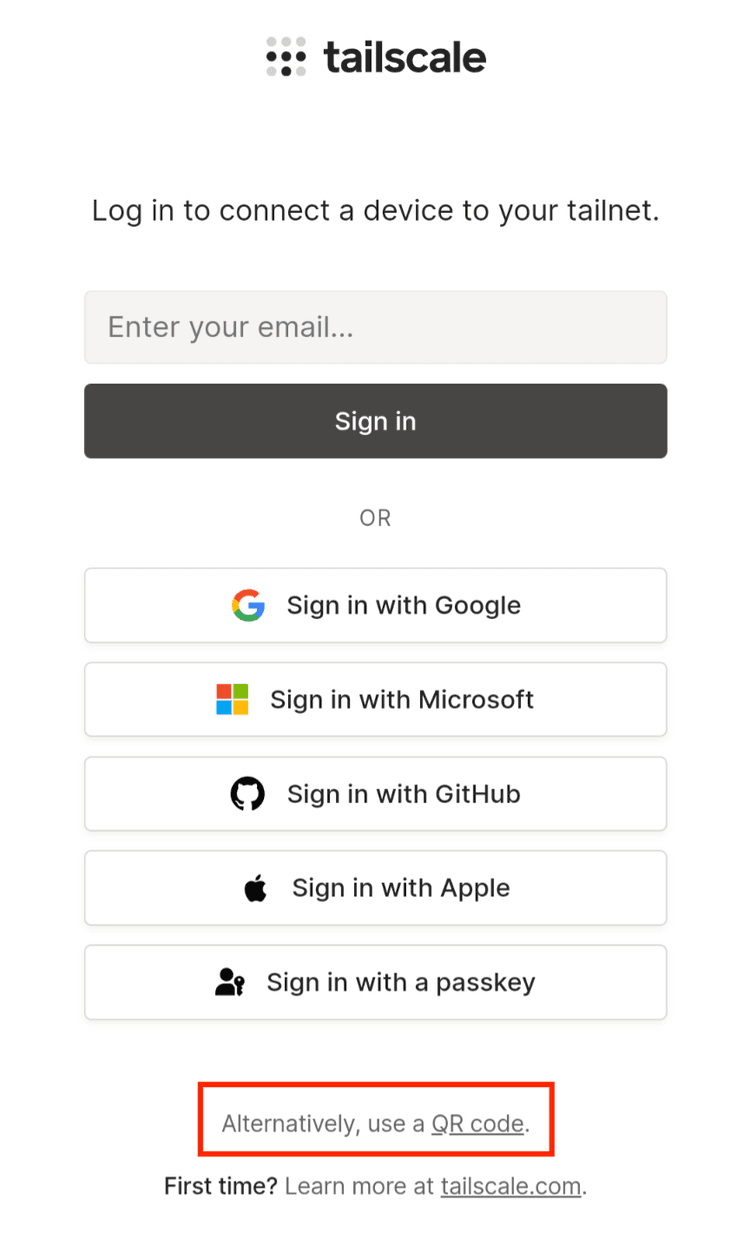This screenshot has width=750, height=1233.
Task: Select the Google icon on its sign-in button
Action: tap(248, 605)
